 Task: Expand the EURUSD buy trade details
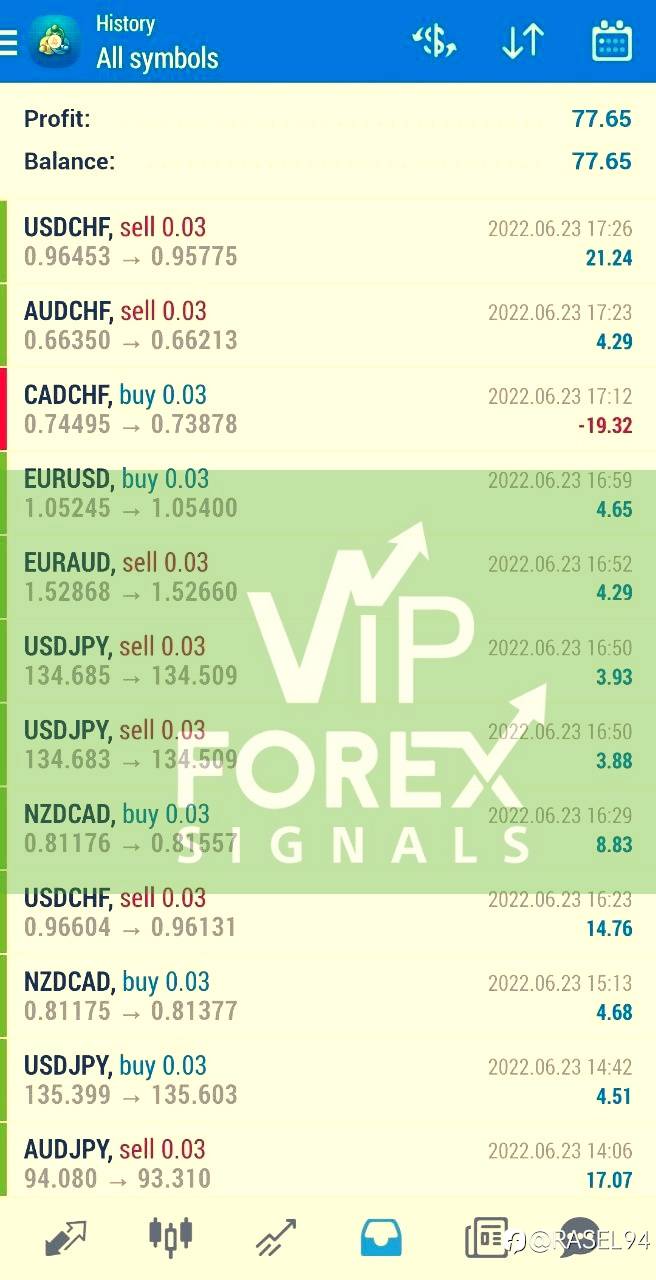[328, 494]
